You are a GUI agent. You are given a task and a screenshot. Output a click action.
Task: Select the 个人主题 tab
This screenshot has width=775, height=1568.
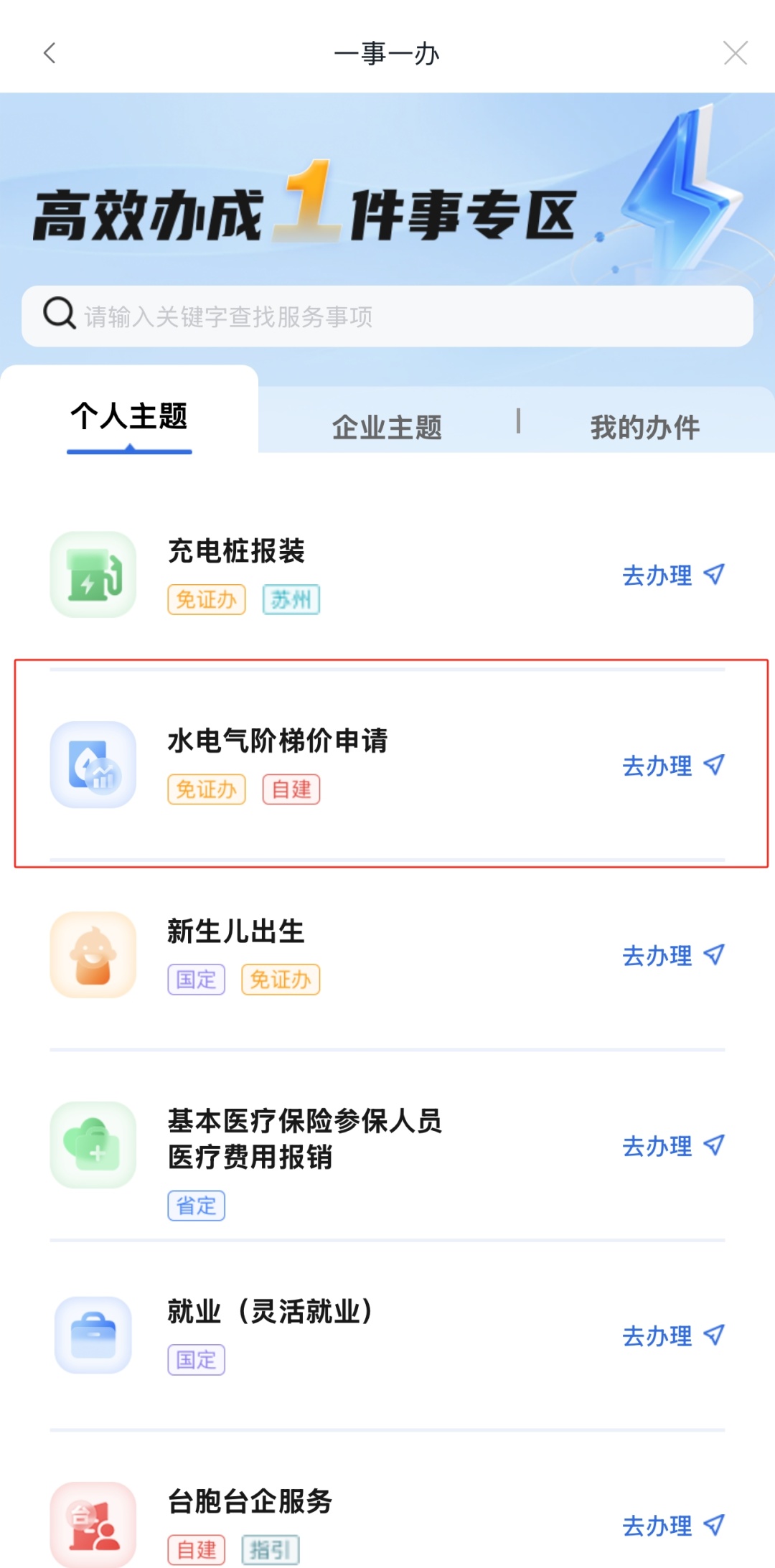[129, 416]
